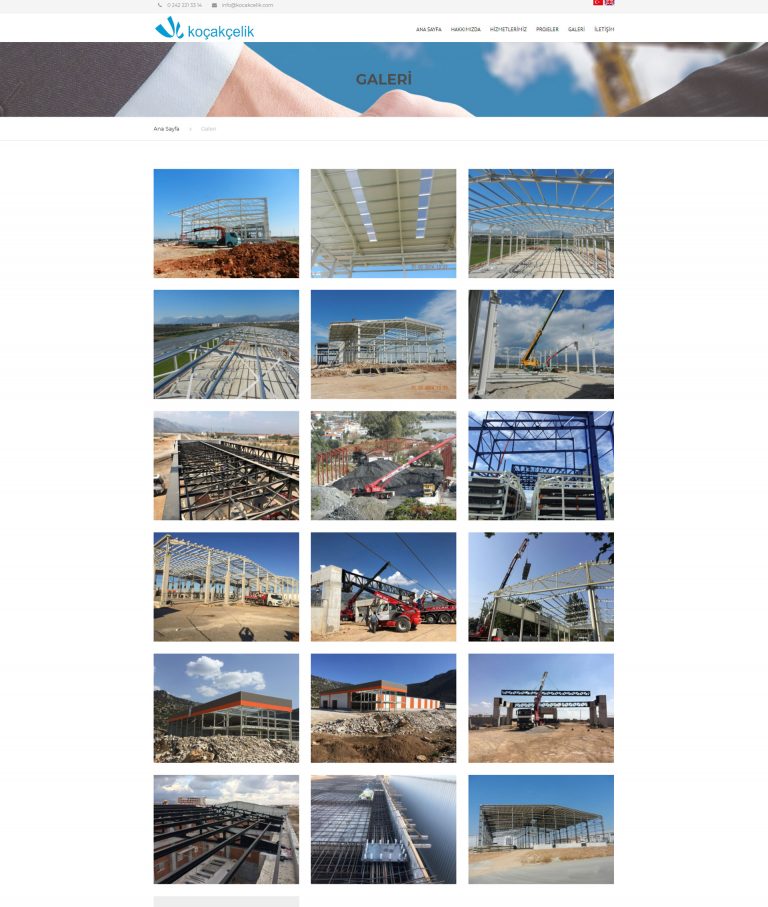The width and height of the screenshot is (768, 907).
Task: View the orange-striped building with clouds photo
Action: [x=226, y=708]
